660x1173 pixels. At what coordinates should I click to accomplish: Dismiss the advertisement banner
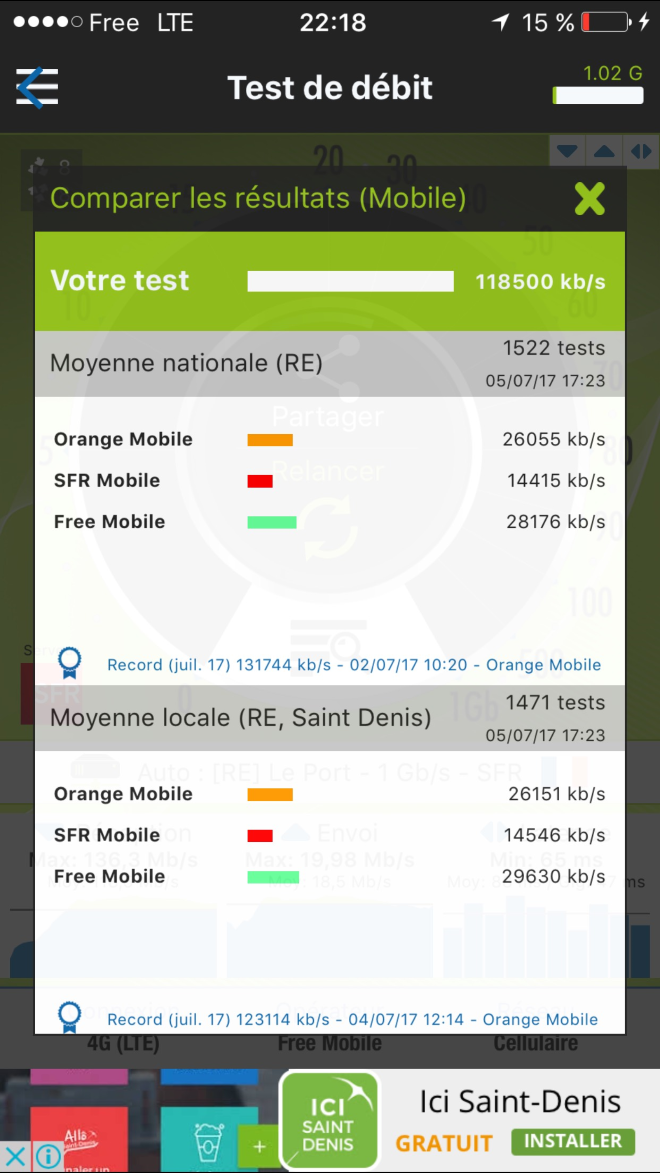[x=16, y=1157]
